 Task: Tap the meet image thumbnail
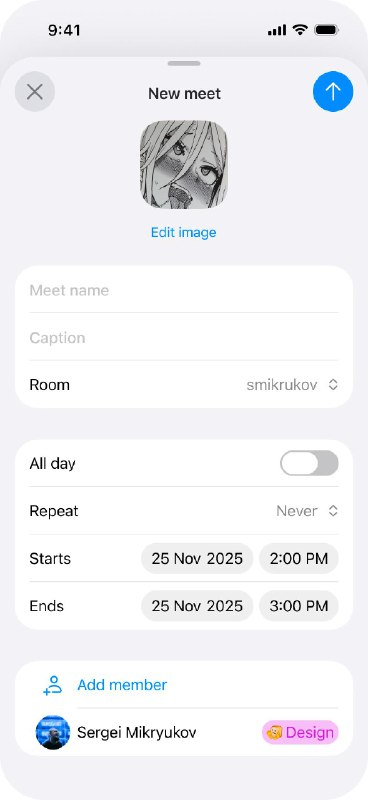(184, 164)
